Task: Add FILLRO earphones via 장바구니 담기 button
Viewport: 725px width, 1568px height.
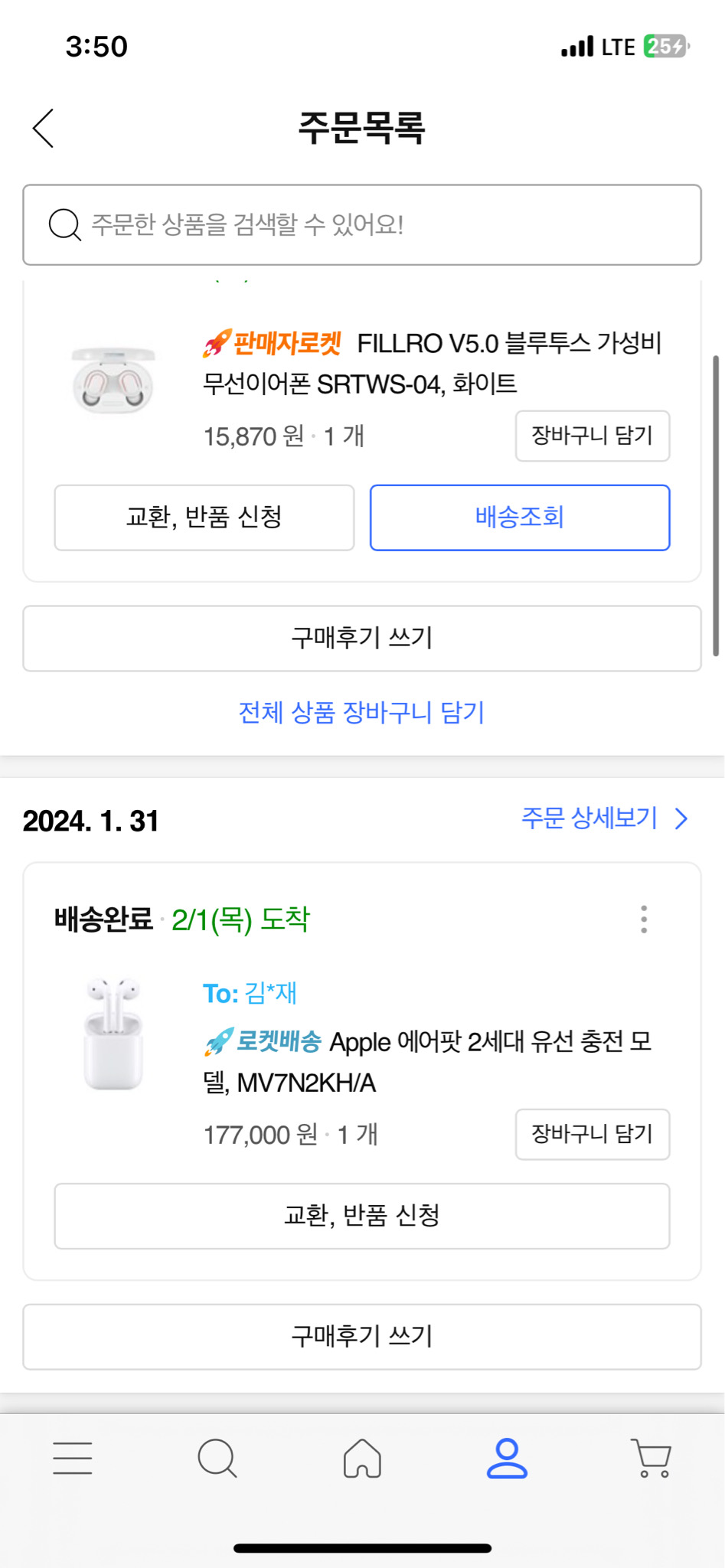Action: click(x=593, y=436)
